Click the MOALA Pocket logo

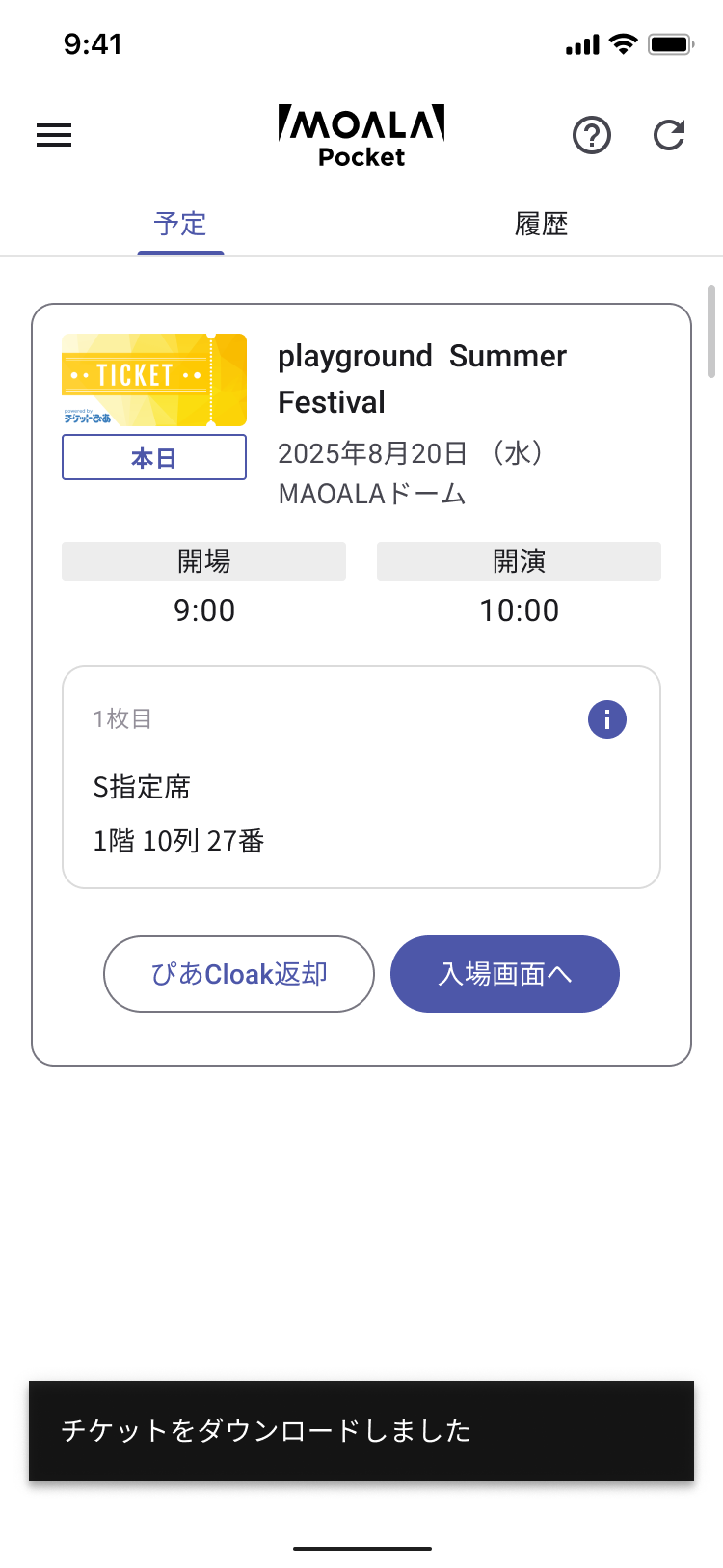(x=361, y=133)
